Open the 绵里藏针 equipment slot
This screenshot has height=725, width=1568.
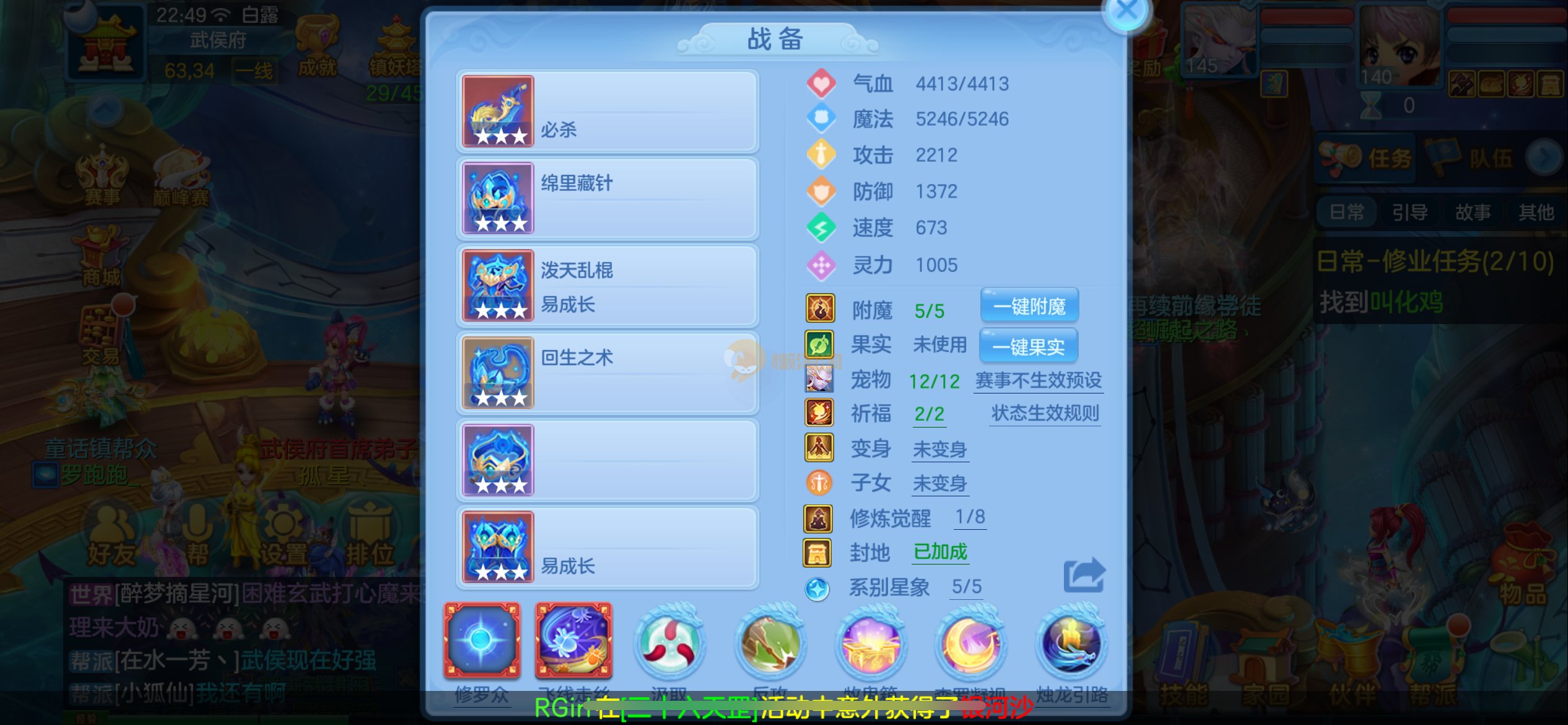pos(607,198)
